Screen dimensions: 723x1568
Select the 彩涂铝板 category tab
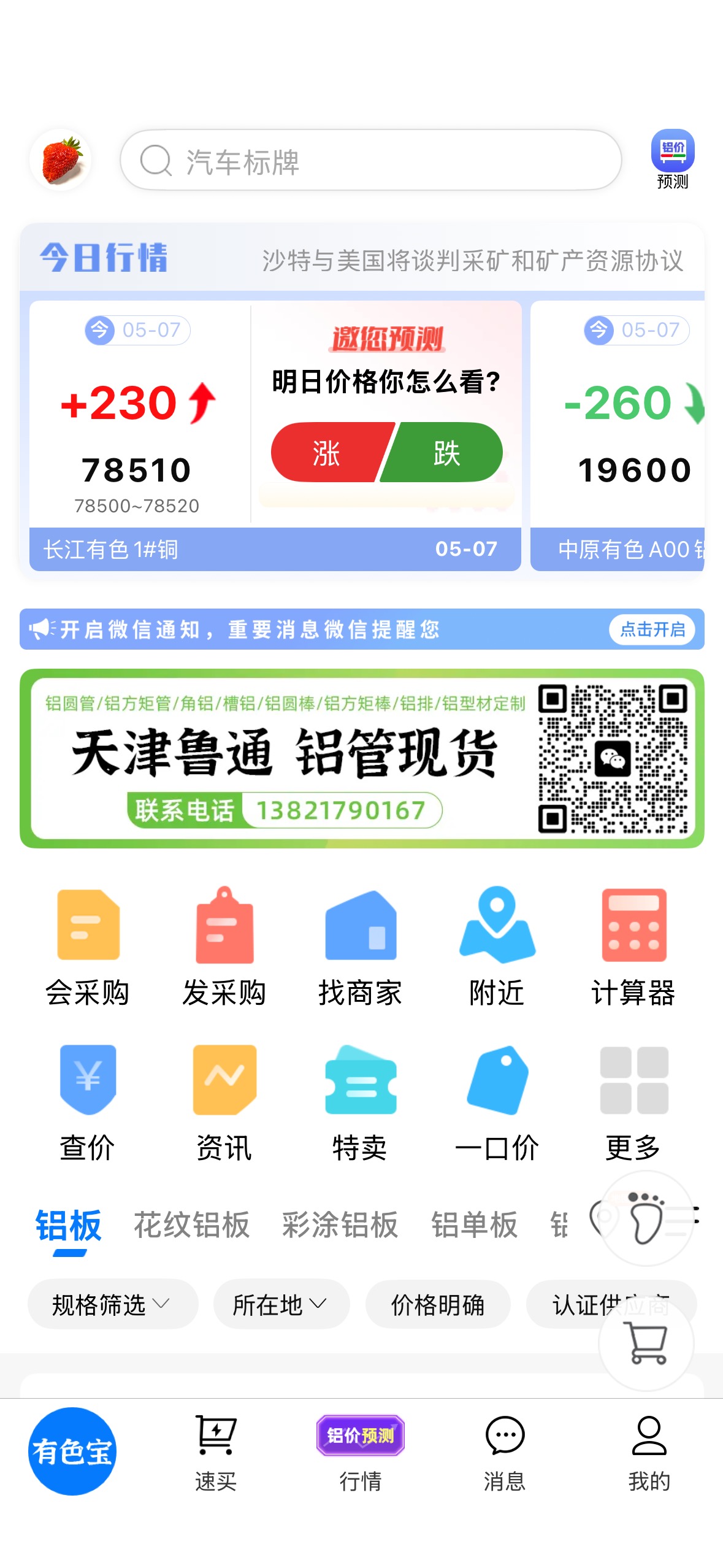pyautogui.click(x=340, y=1225)
